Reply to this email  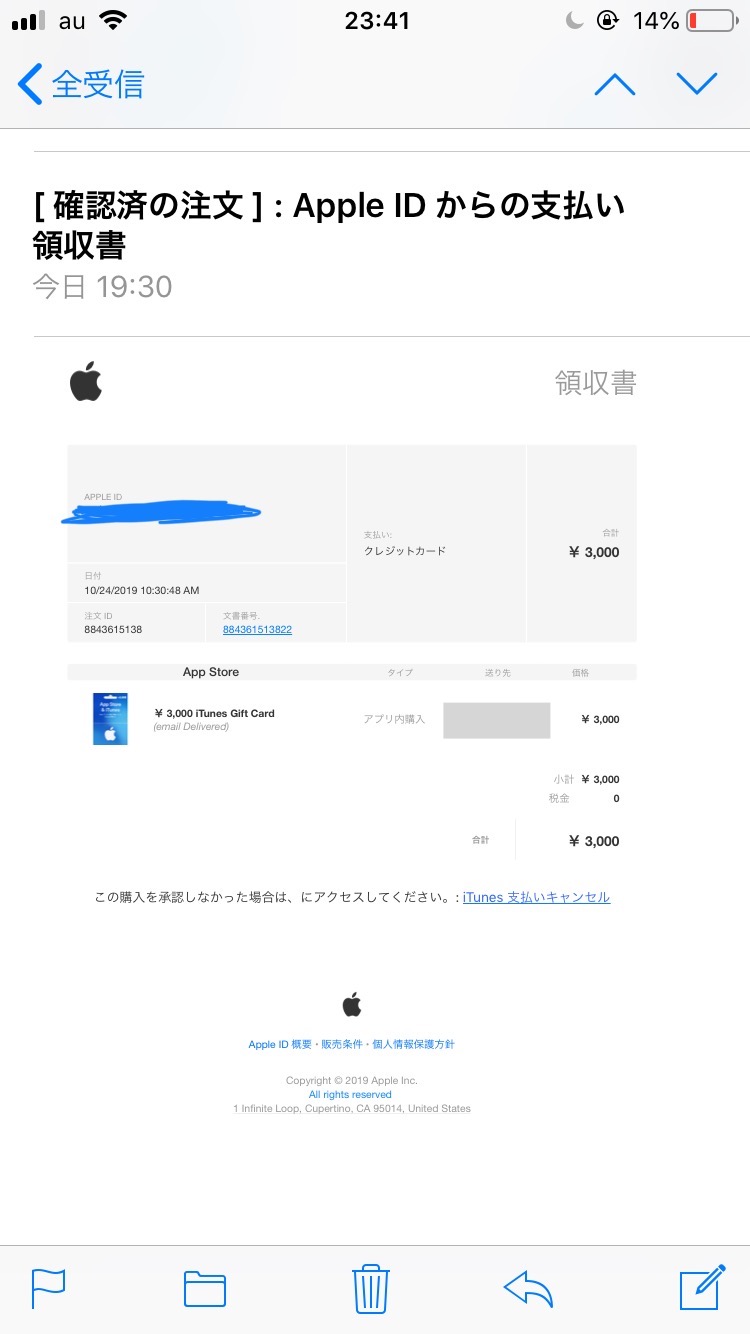(x=529, y=1287)
